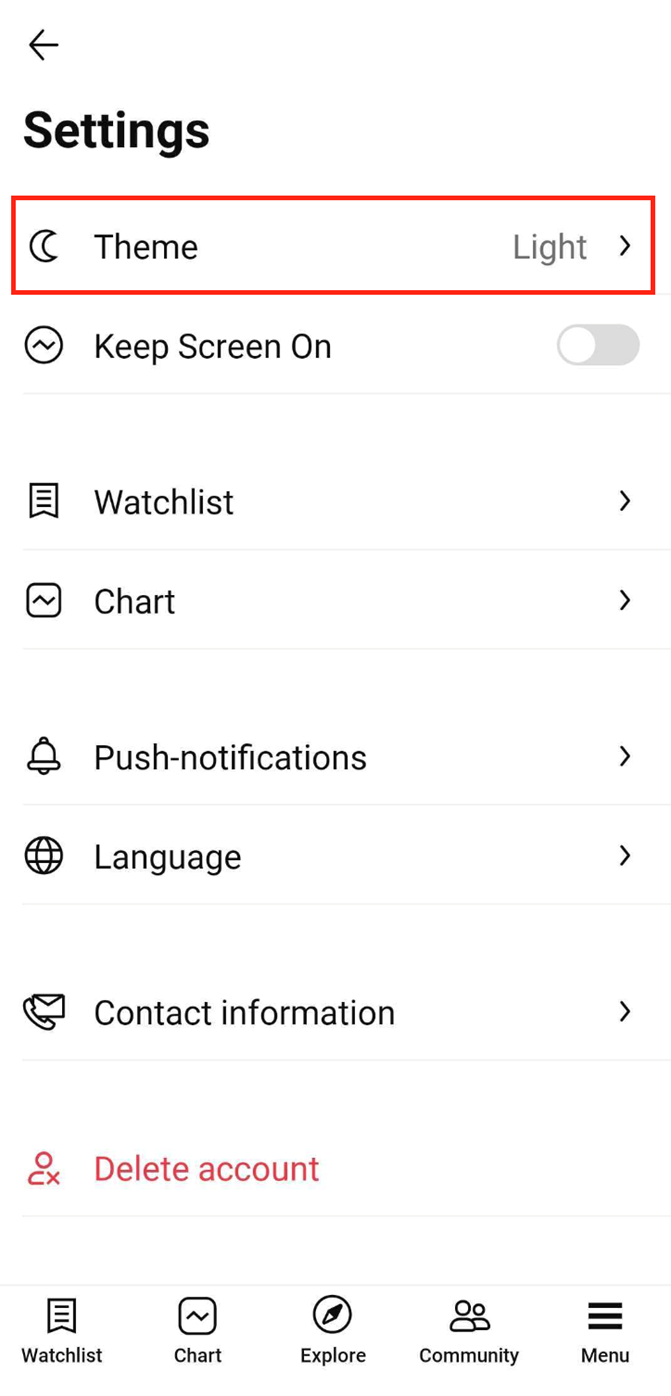671x1396 pixels.
Task: Open Push-notifications settings
Action: pyautogui.click(x=333, y=757)
